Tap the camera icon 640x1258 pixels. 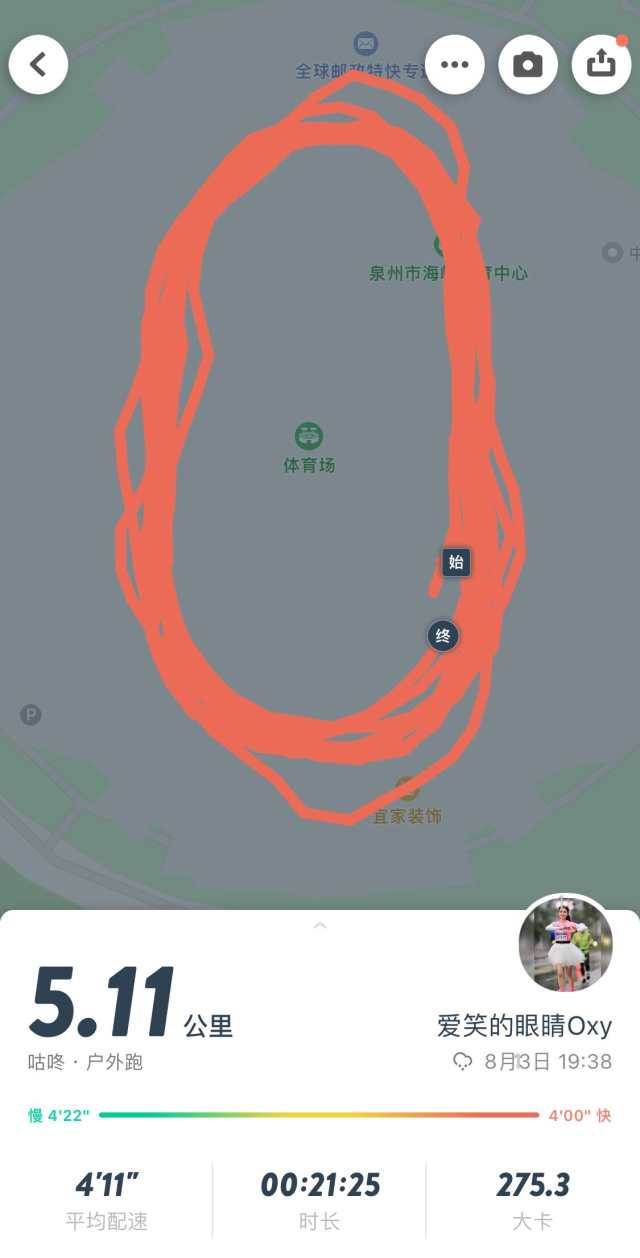click(528, 65)
